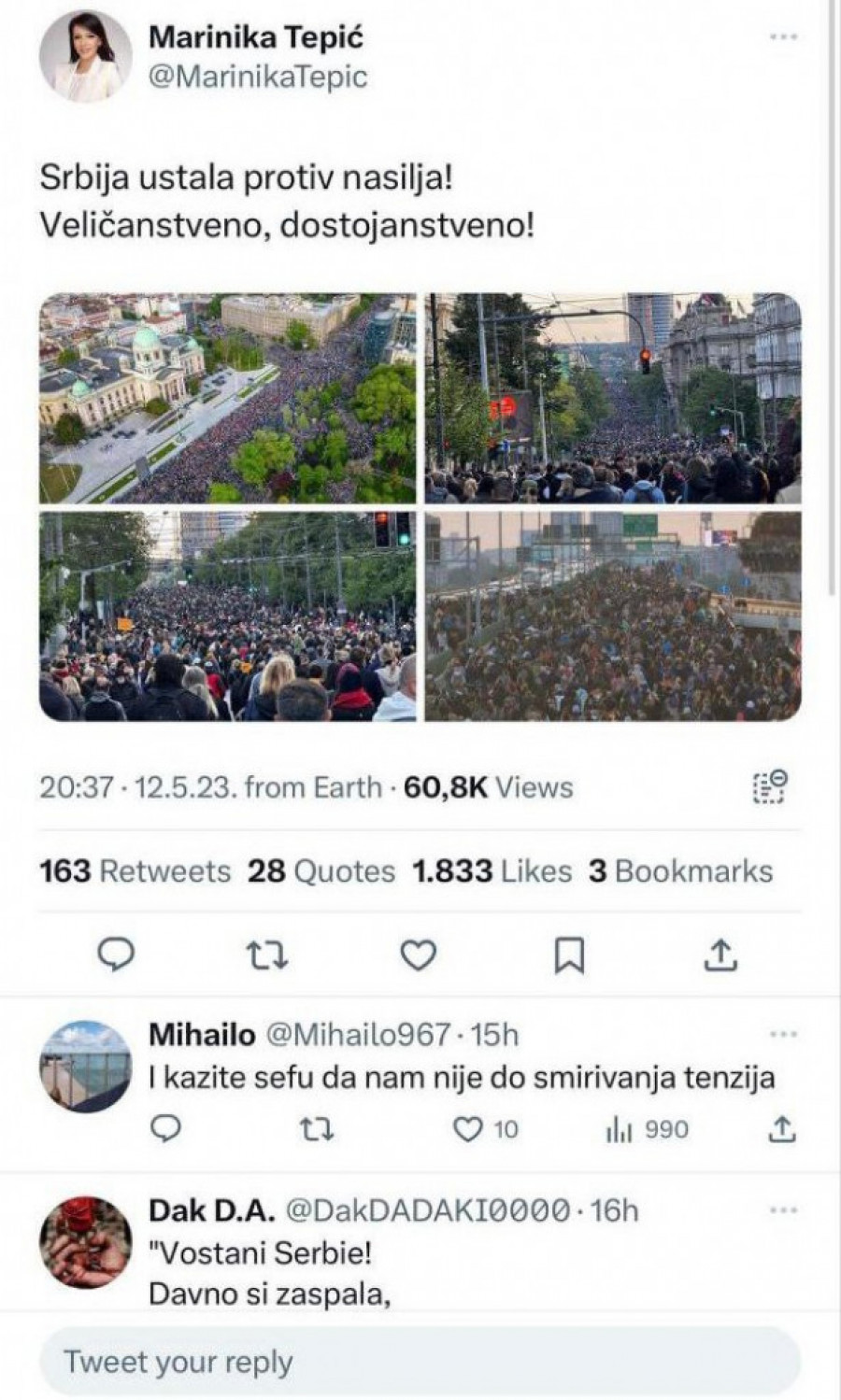See who gave 1.833 Likes
841x1400 pixels.
pyautogui.click(x=491, y=871)
